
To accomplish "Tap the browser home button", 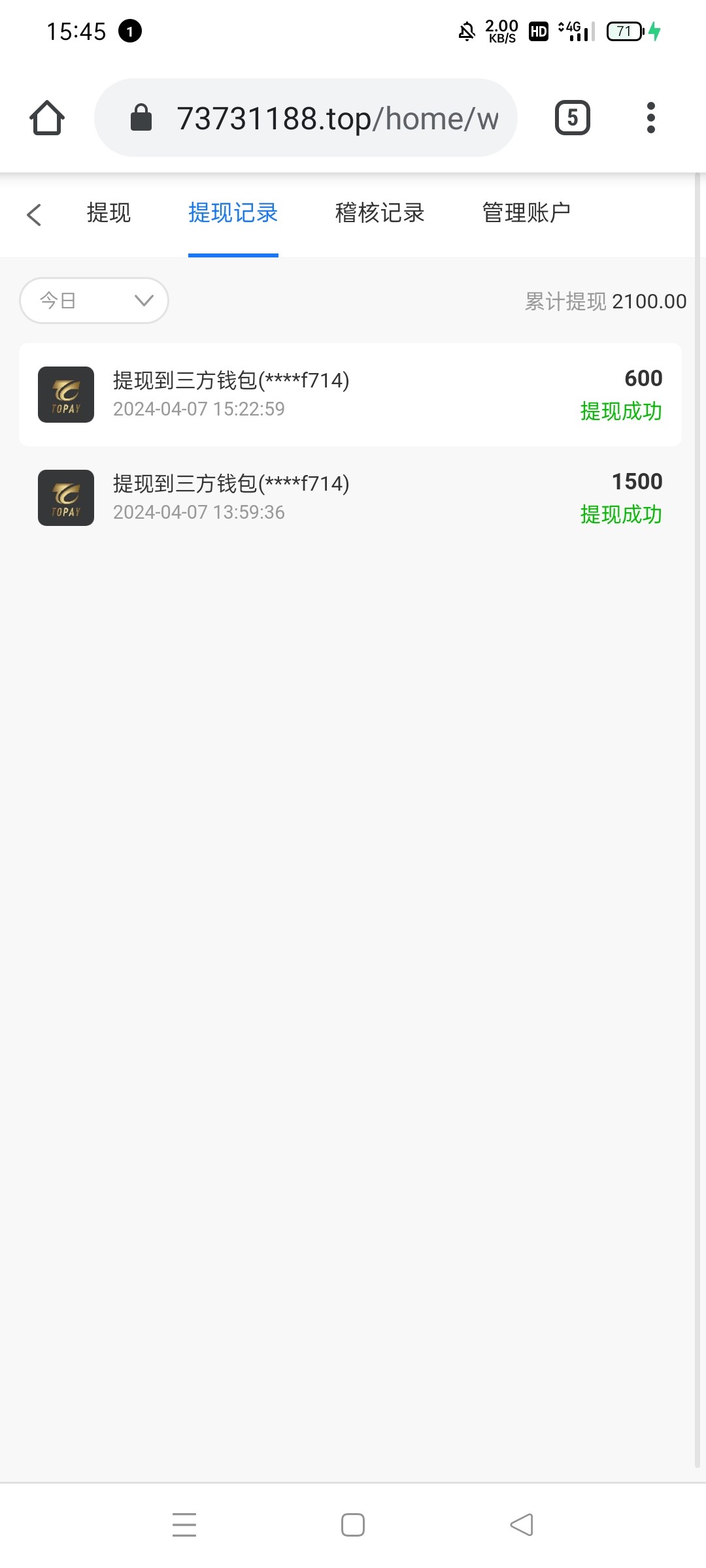I will (x=47, y=118).
